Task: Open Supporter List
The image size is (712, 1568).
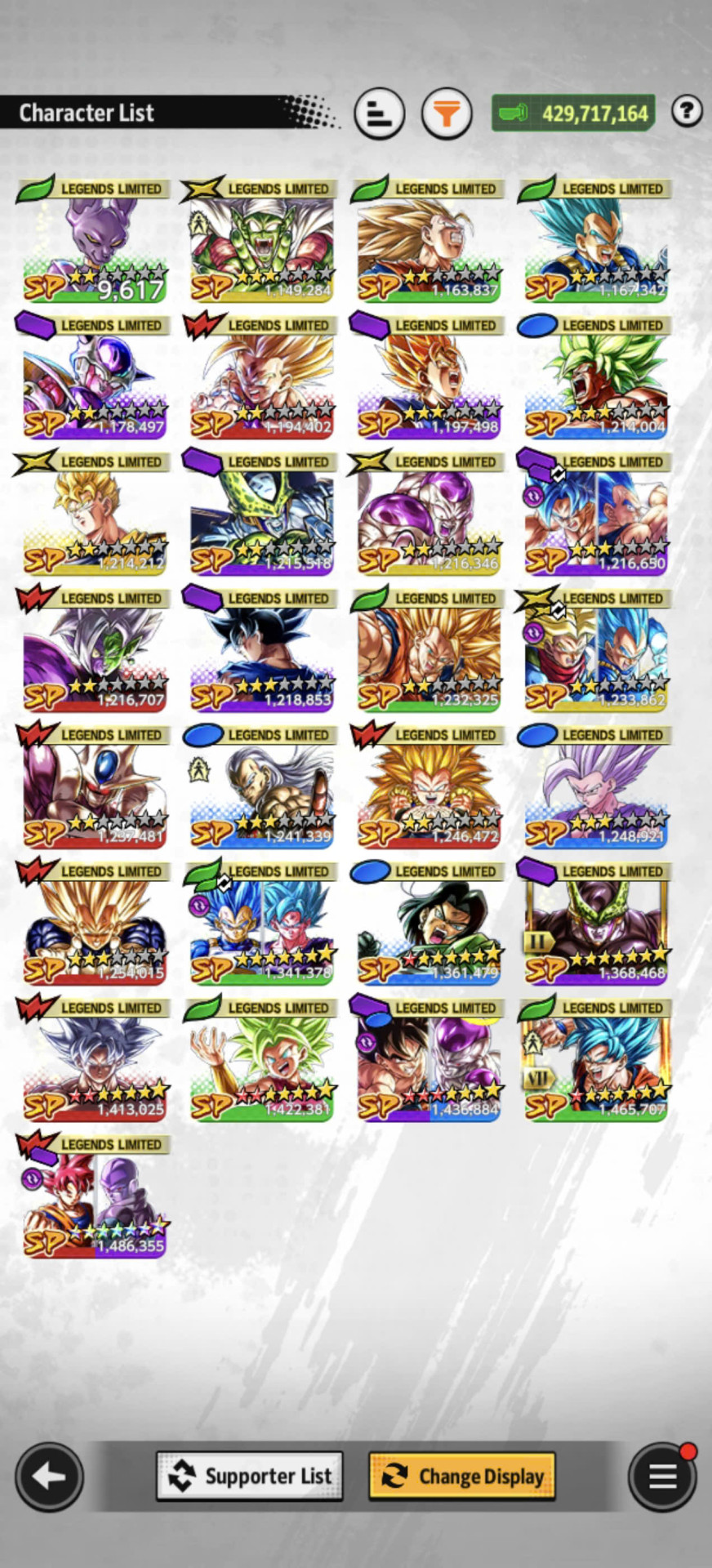Action: [250, 1476]
